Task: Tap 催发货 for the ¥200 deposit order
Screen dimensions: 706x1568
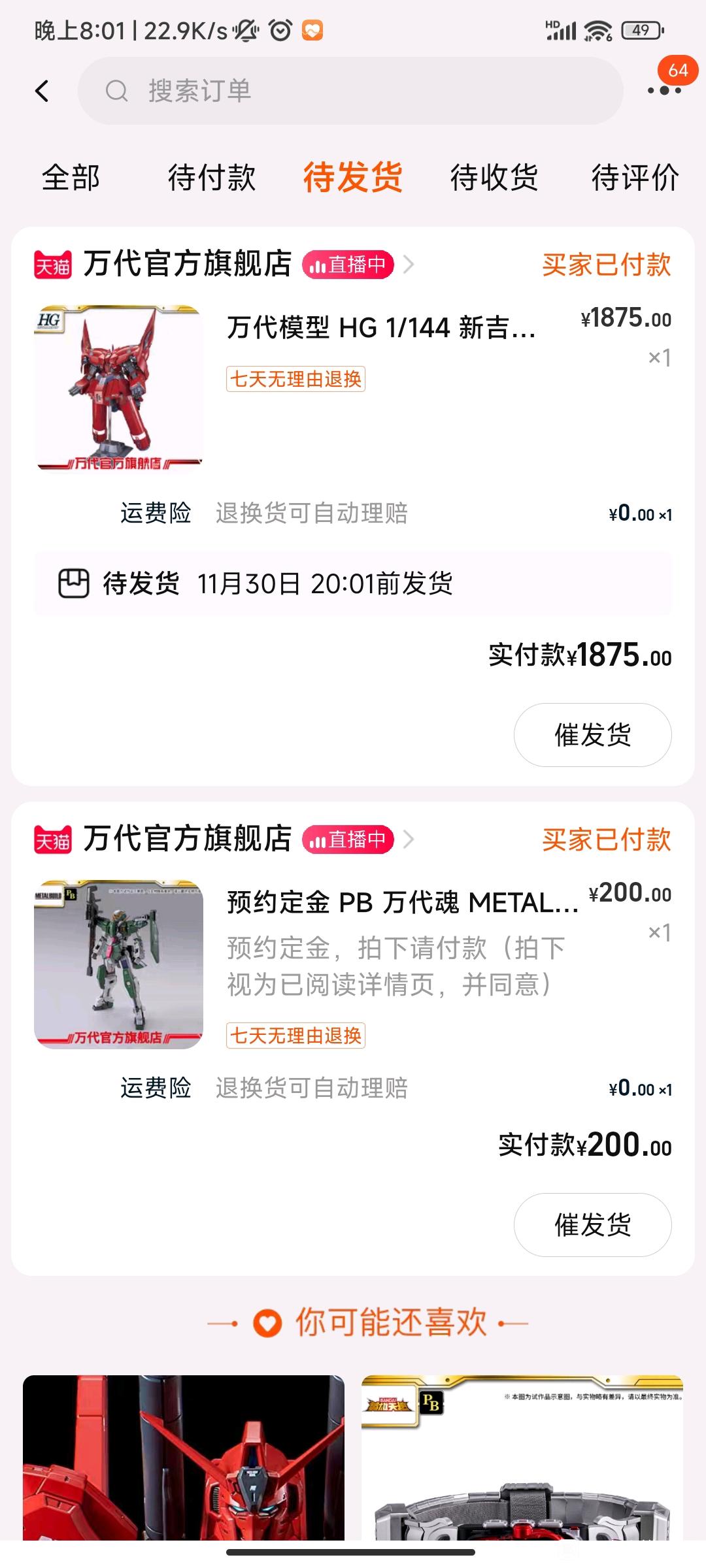Action: point(592,1225)
